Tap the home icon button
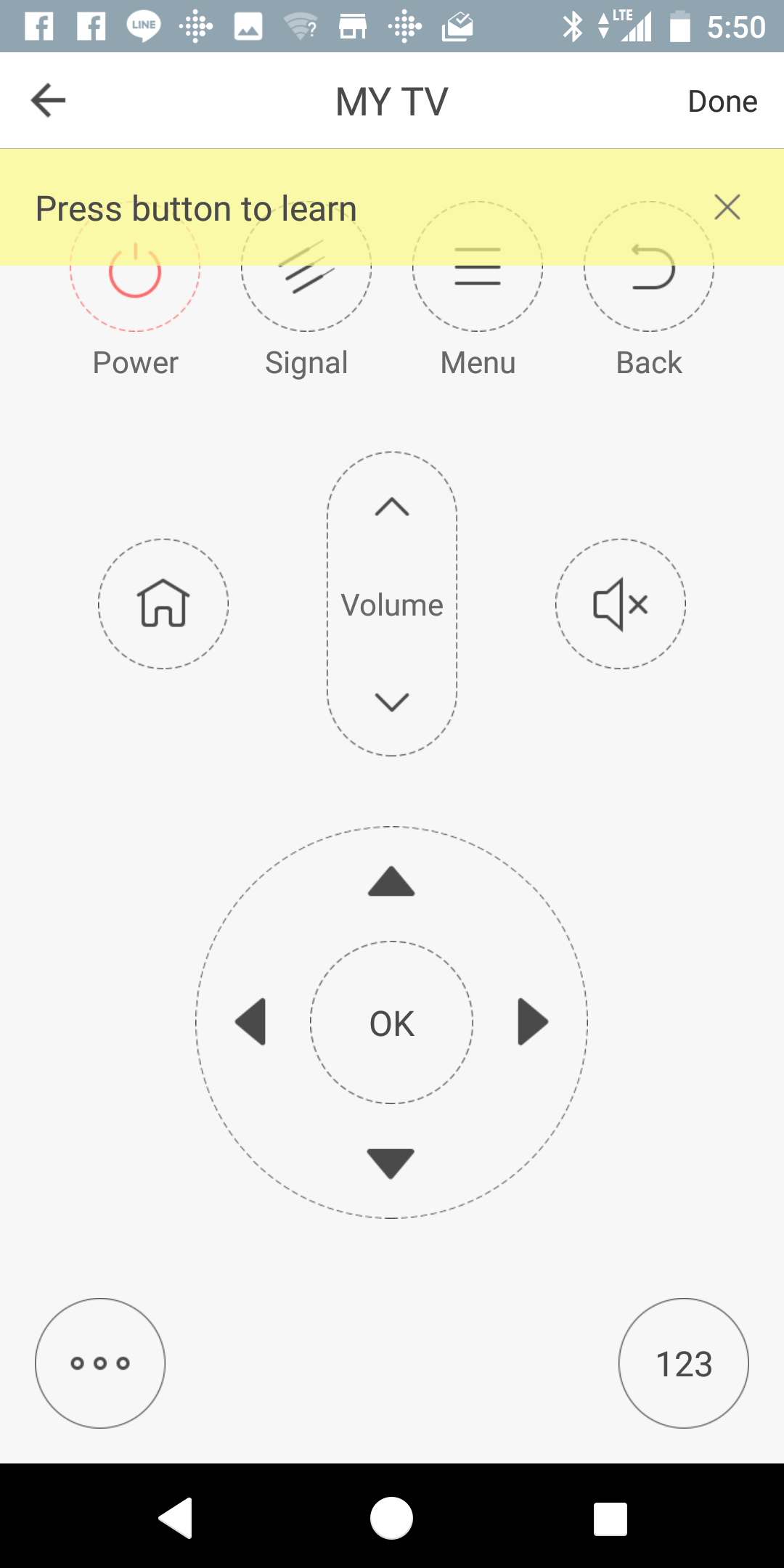This screenshot has width=784, height=1568. click(163, 603)
